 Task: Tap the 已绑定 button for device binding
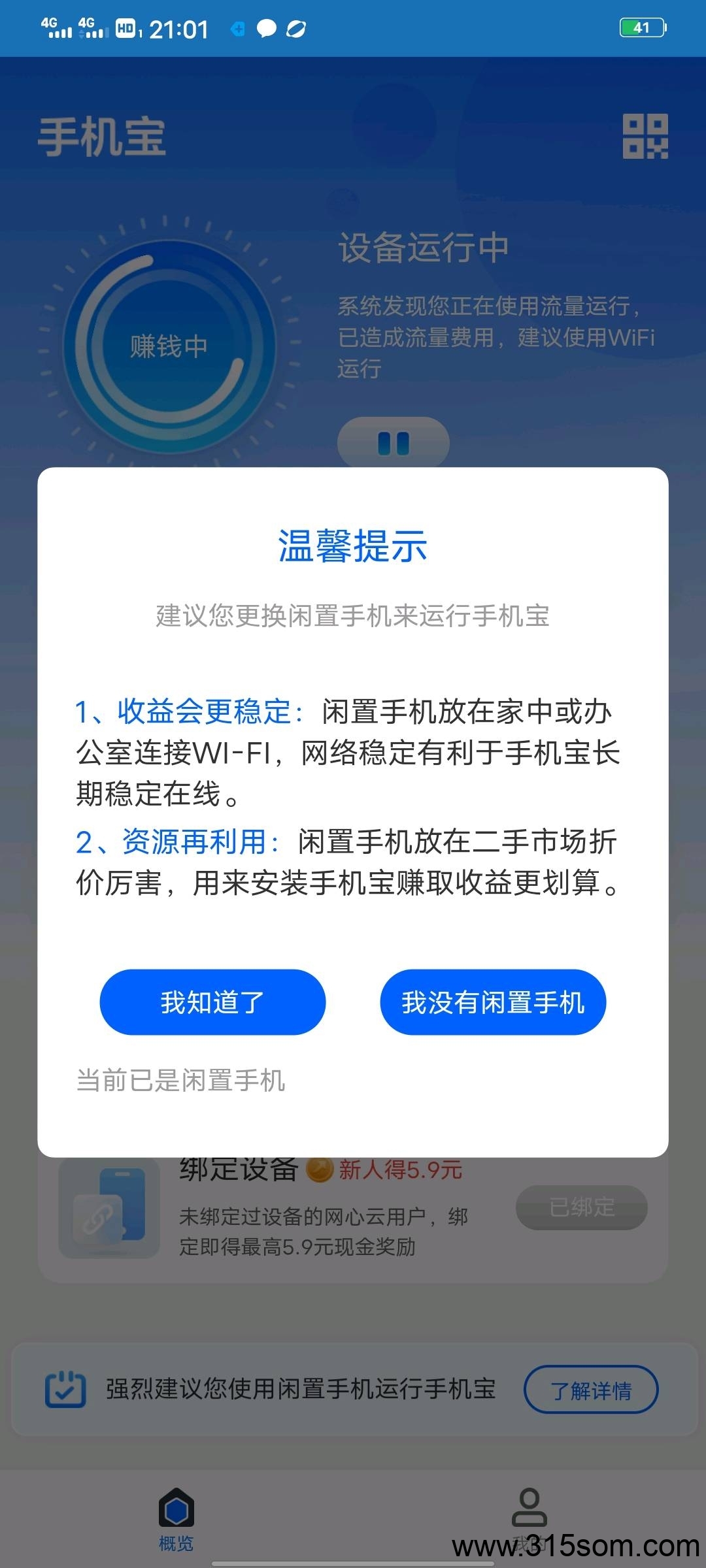[582, 1207]
